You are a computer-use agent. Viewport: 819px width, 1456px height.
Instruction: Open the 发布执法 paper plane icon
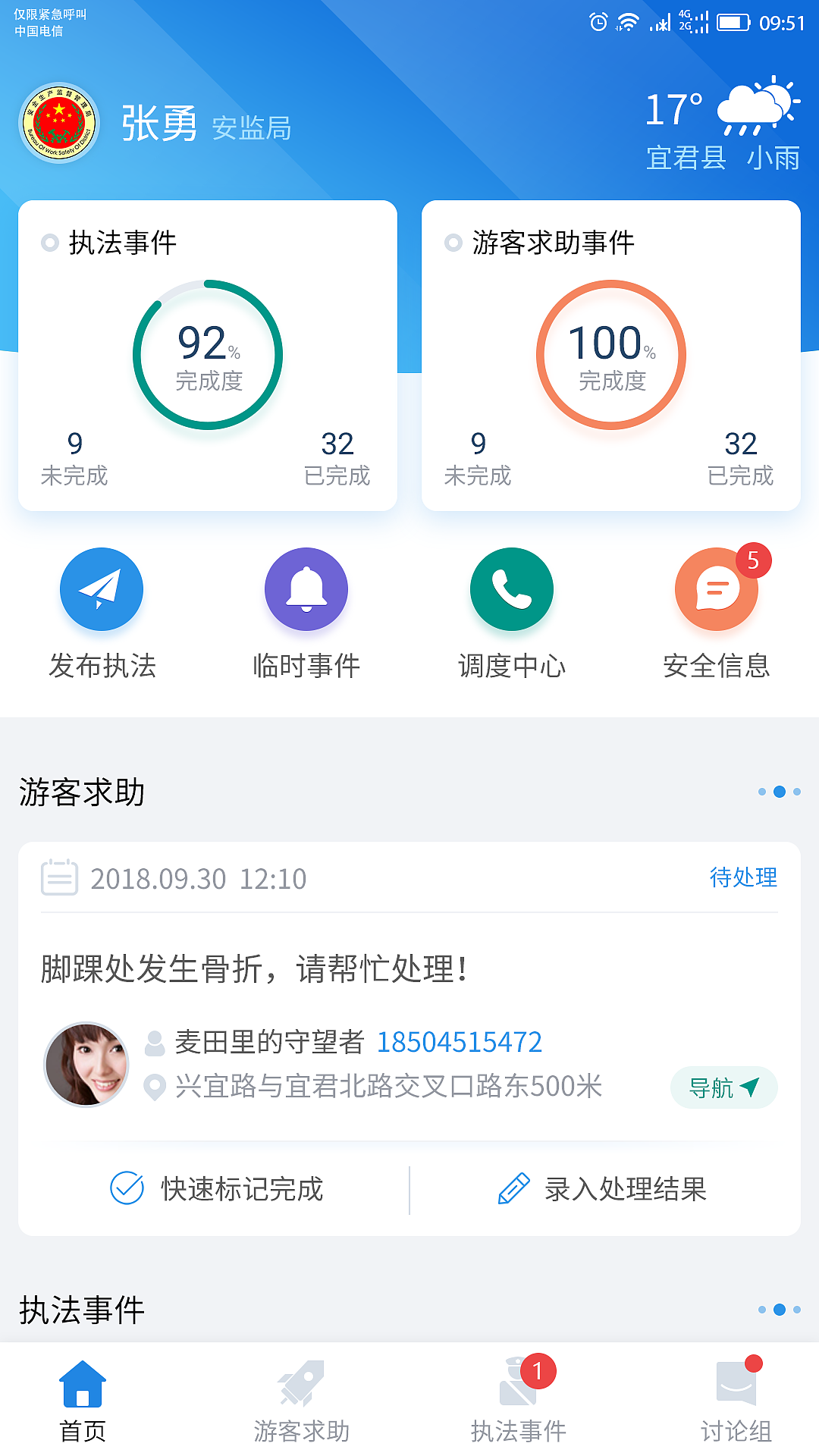[102, 589]
